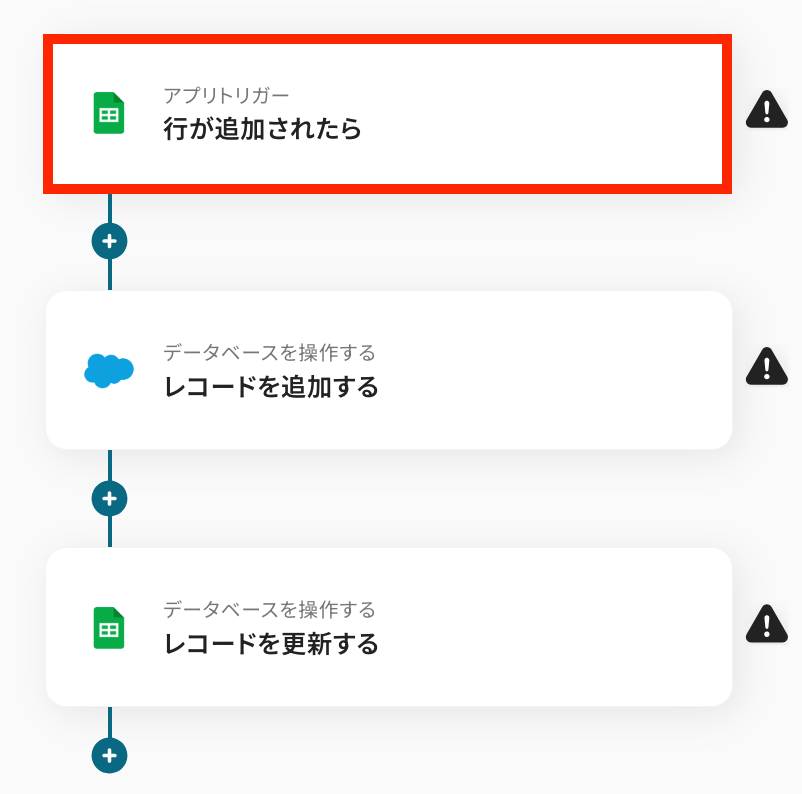Viewport: 802px width, 794px height.
Task: Open the レコードを更新する step card
Action: pos(388,627)
